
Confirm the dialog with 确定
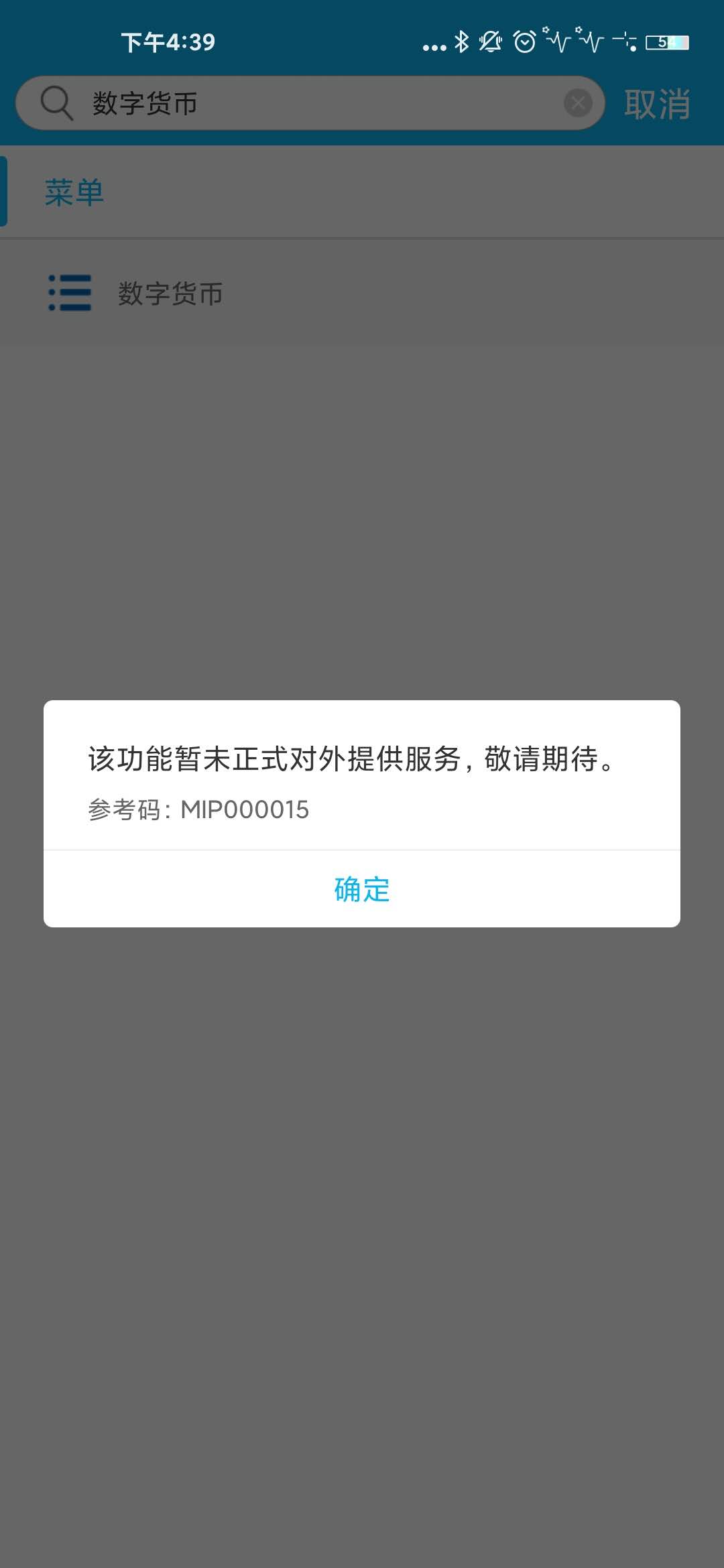362,889
